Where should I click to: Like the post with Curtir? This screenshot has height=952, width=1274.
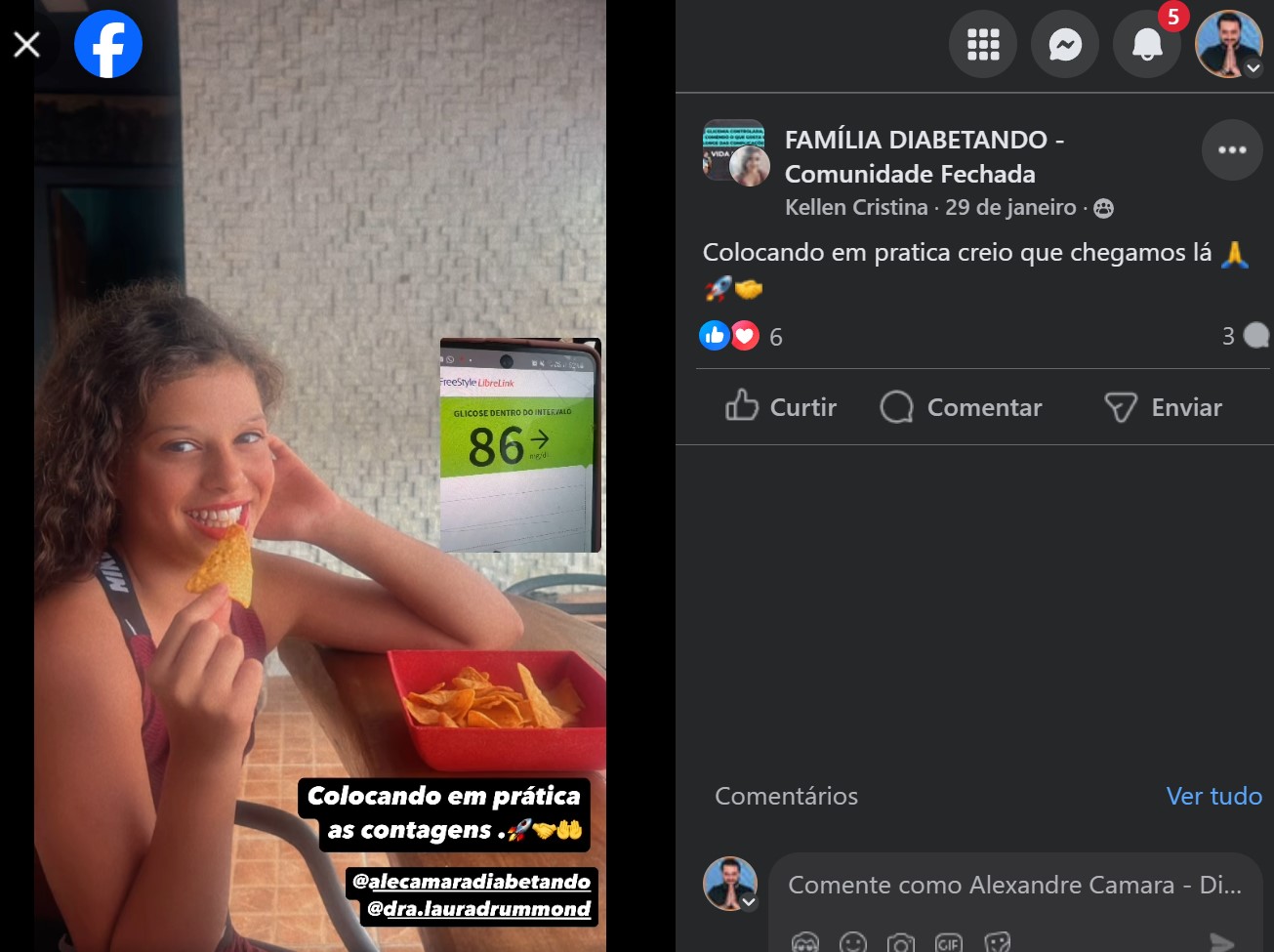point(782,407)
